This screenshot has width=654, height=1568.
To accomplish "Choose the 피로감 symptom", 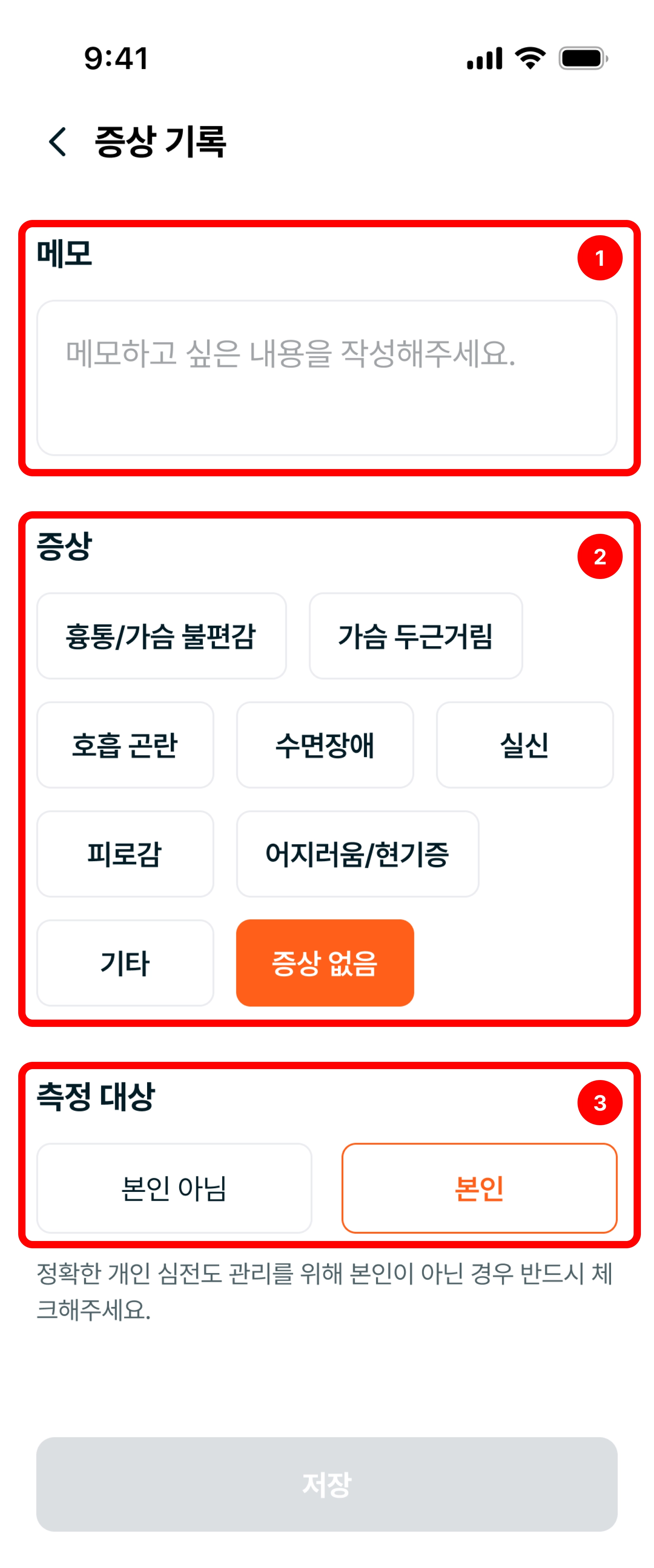I will point(125,854).
